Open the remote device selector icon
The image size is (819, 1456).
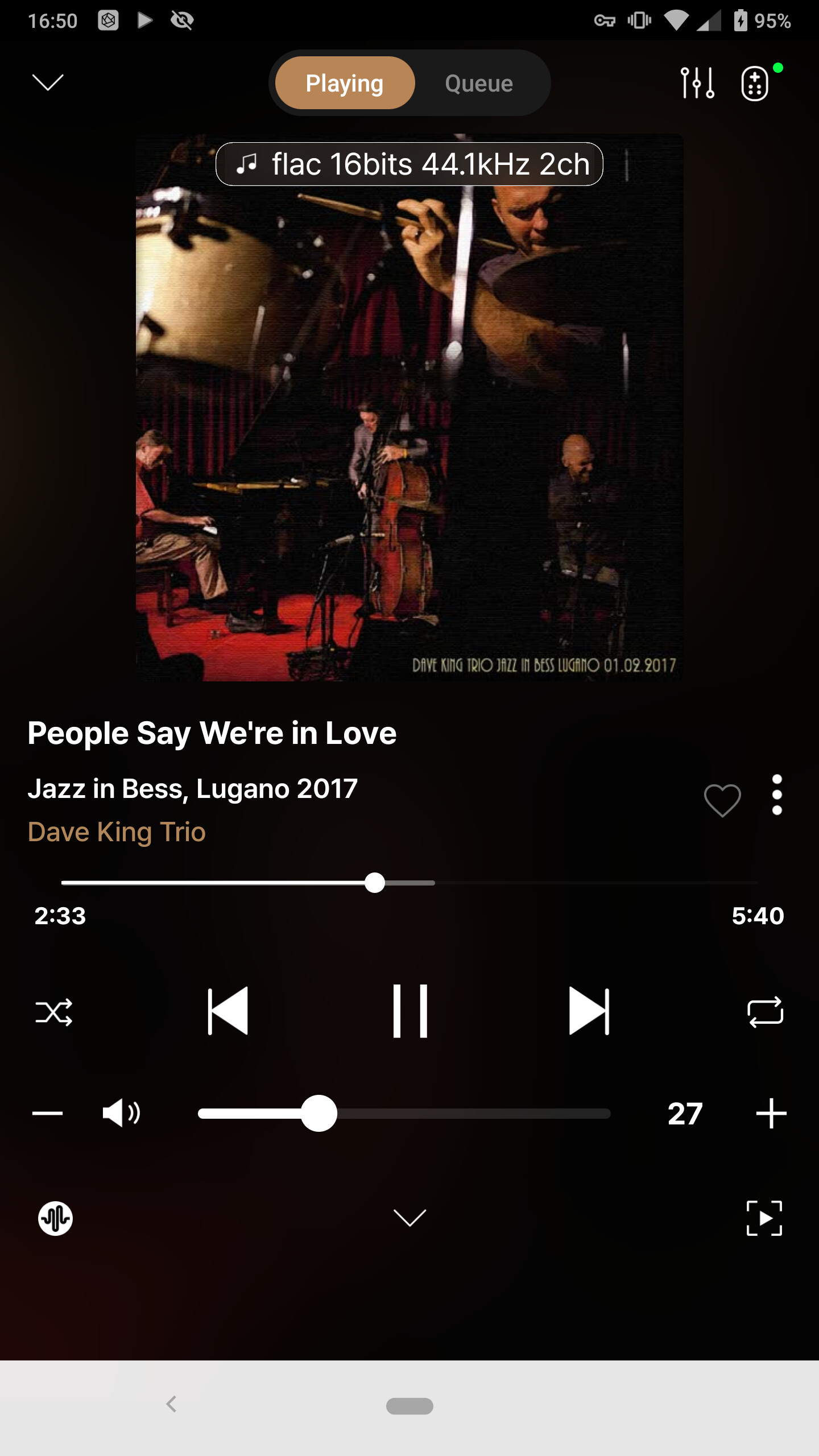click(755, 84)
